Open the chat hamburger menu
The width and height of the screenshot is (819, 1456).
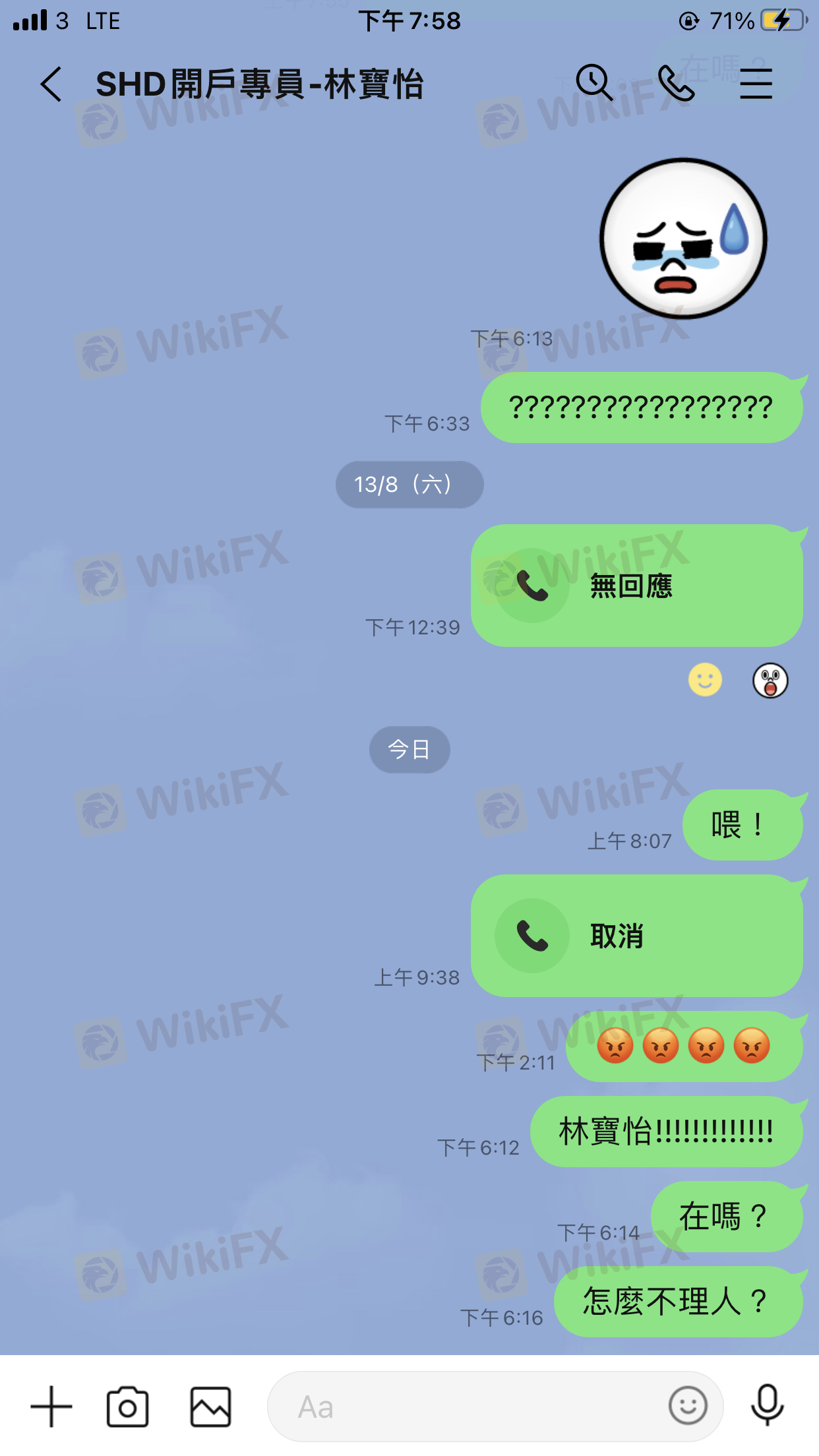point(756,84)
